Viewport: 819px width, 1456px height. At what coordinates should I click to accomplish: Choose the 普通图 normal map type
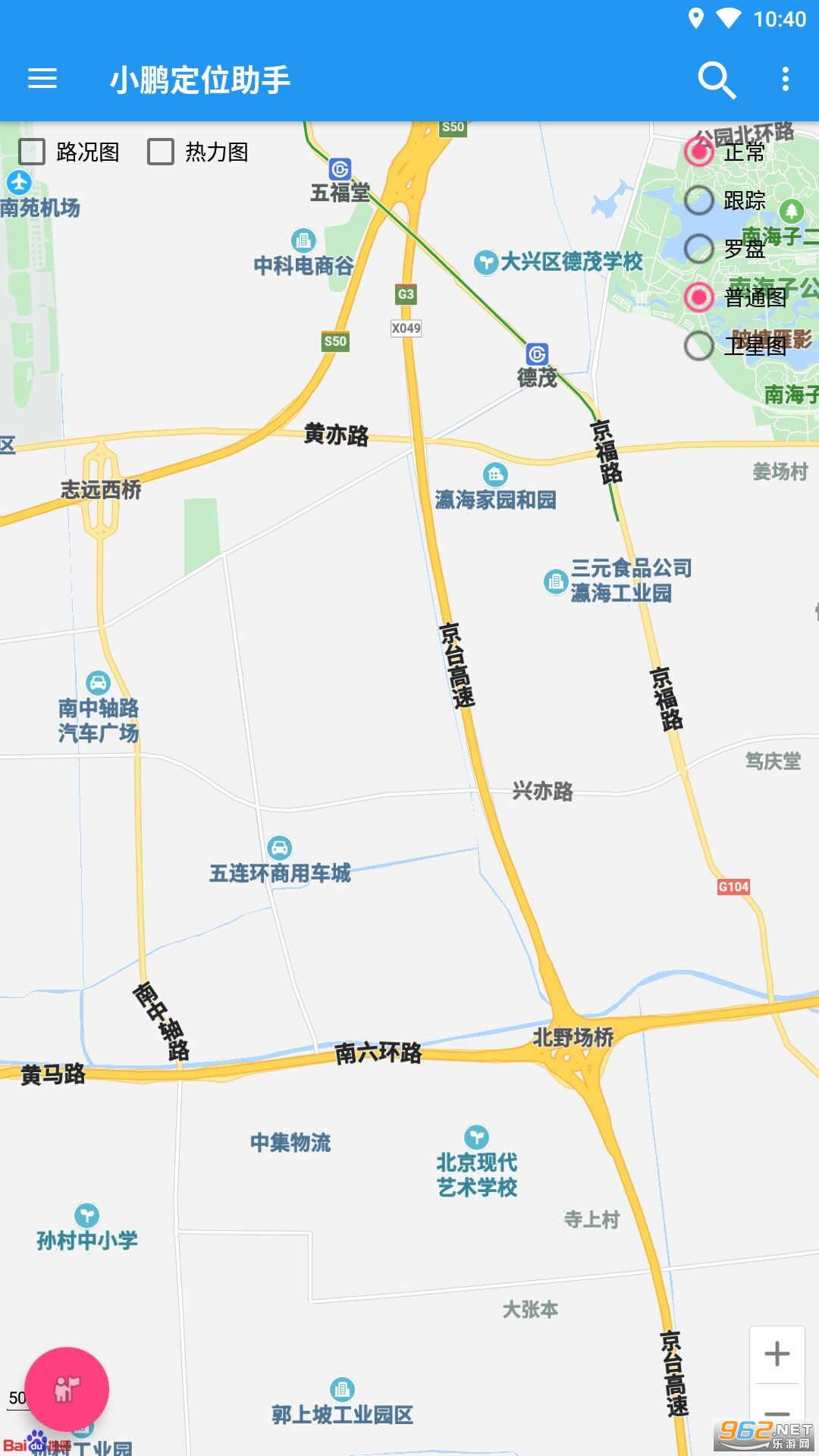736,297
